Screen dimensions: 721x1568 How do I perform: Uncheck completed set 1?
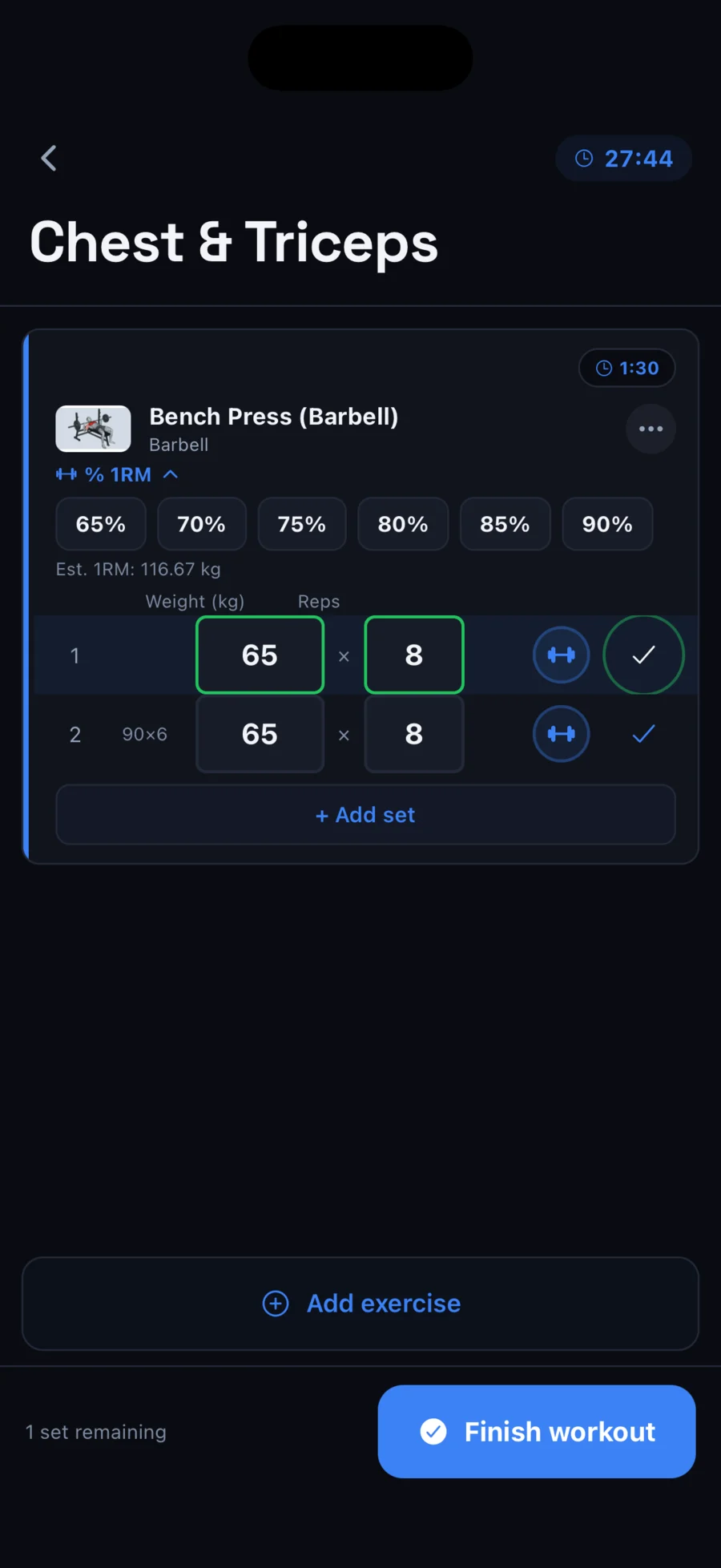click(x=643, y=655)
